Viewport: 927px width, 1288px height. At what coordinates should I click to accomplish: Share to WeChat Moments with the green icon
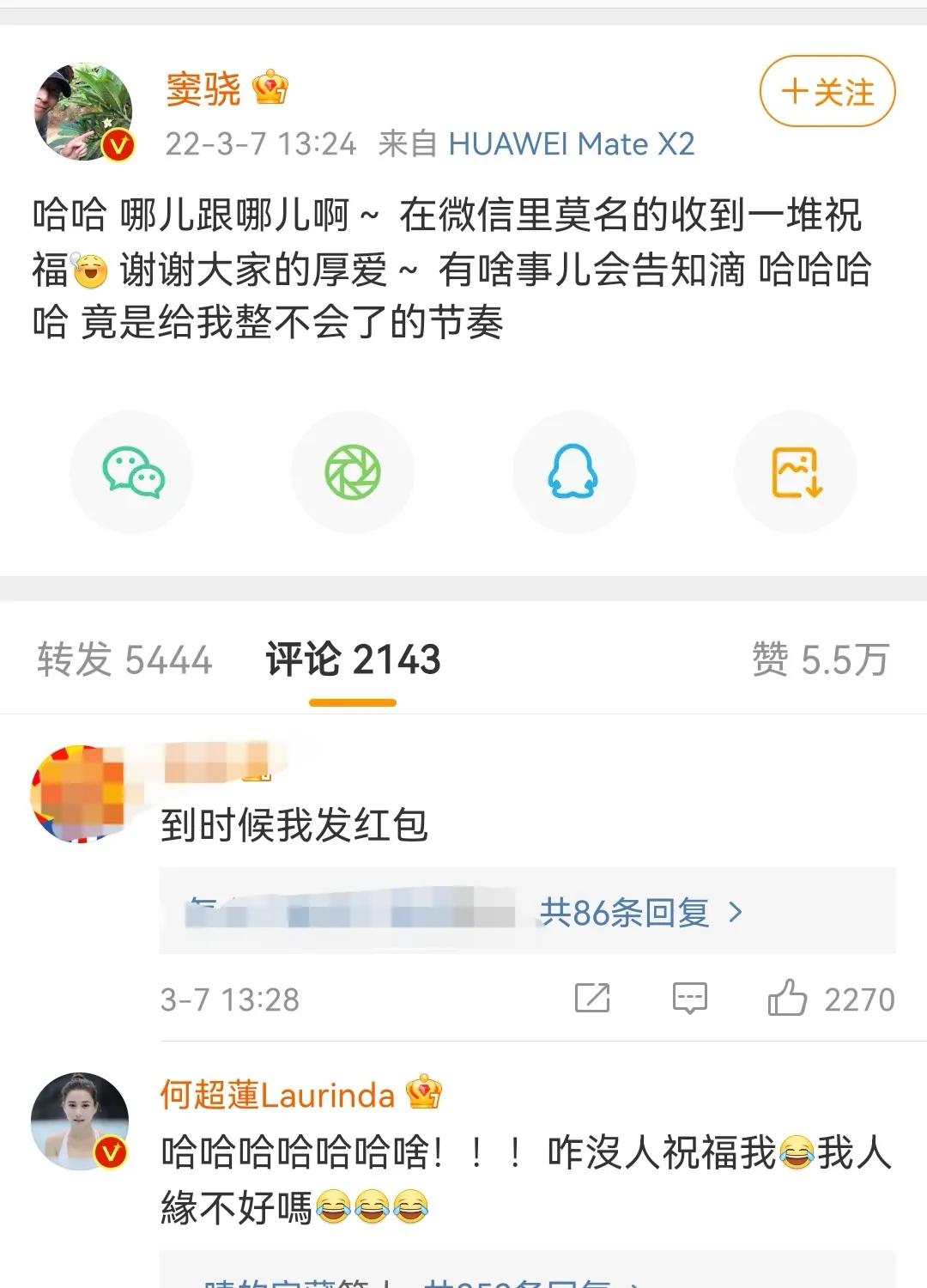[353, 471]
